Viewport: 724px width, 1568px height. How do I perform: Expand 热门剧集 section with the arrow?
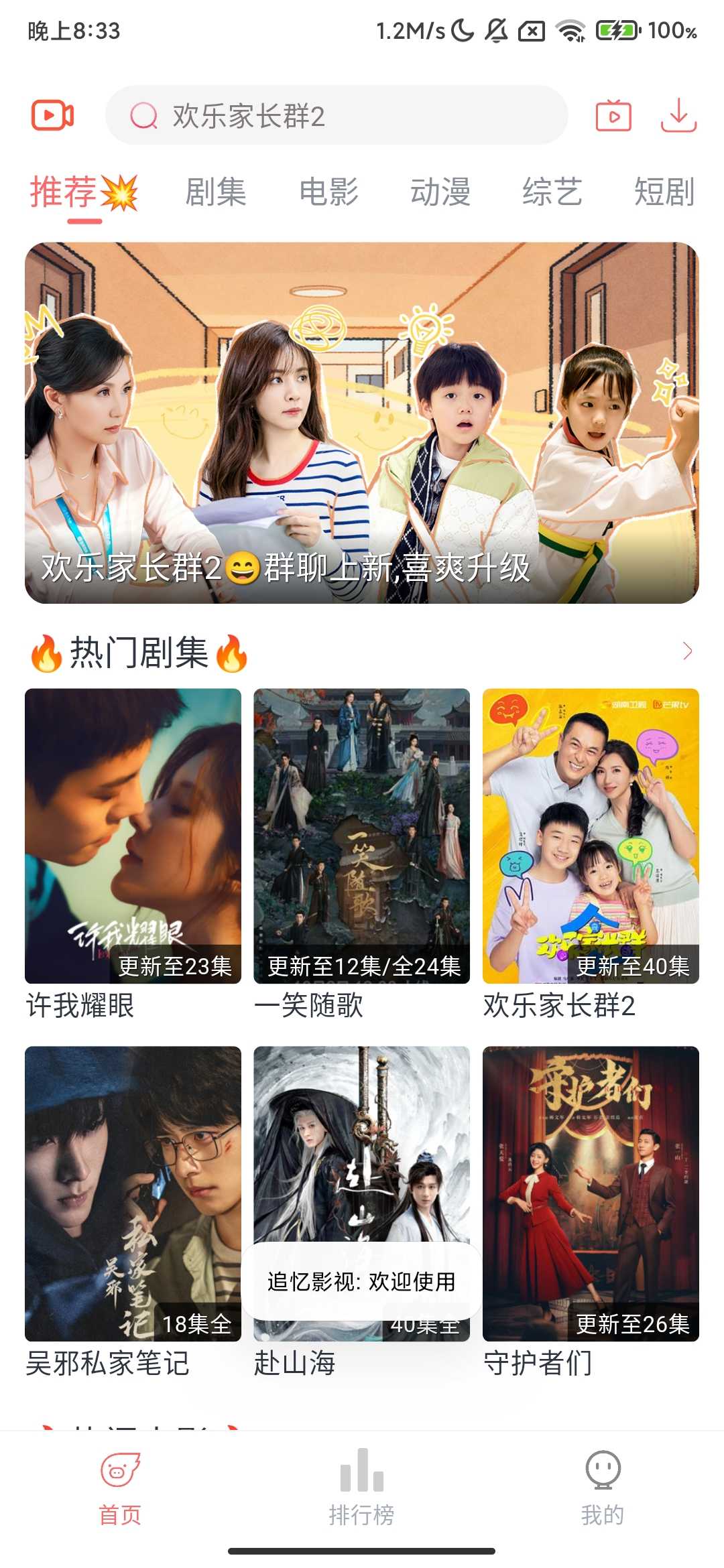point(687,651)
